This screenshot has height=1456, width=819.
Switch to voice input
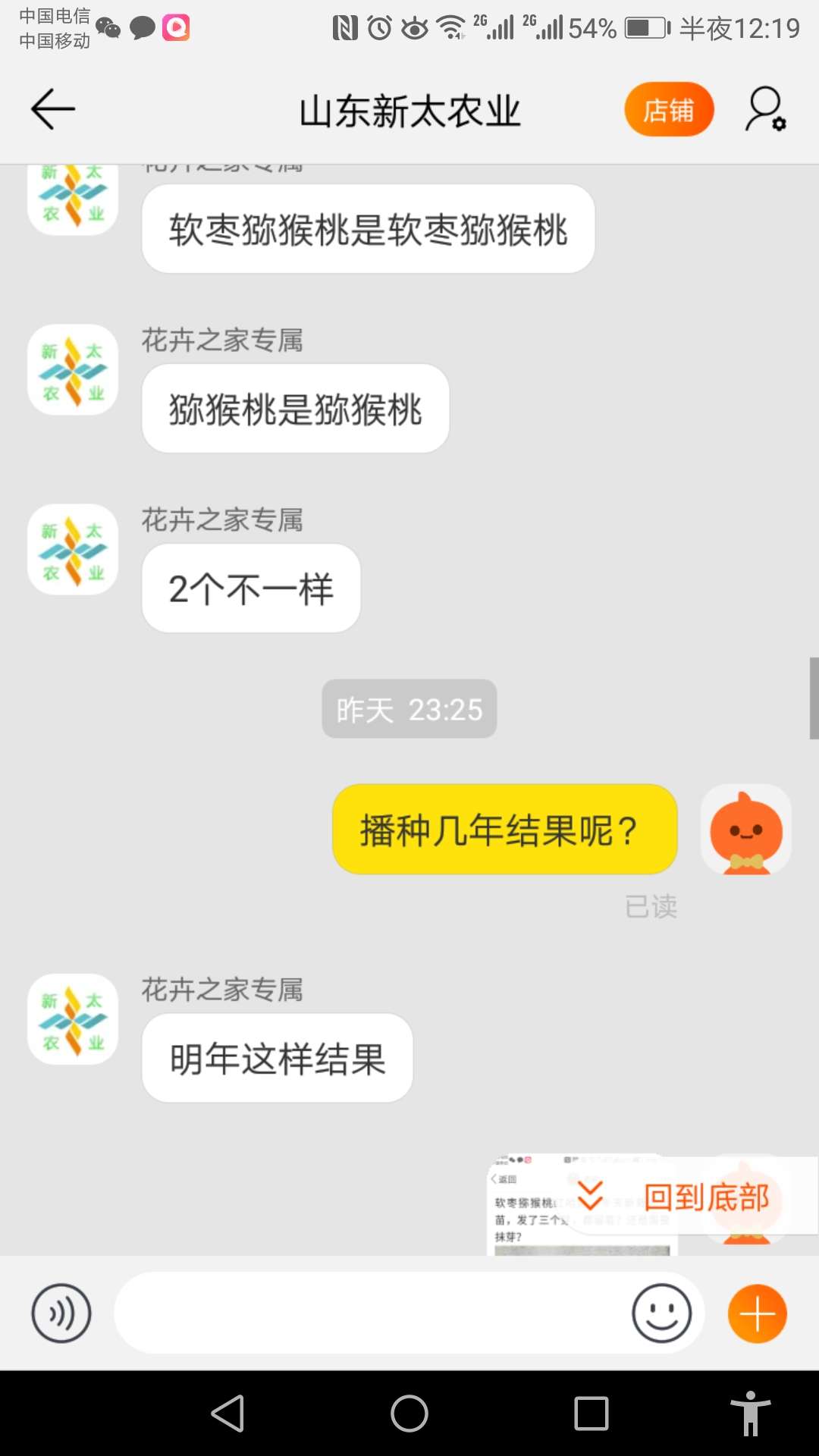[x=61, y=1313]
